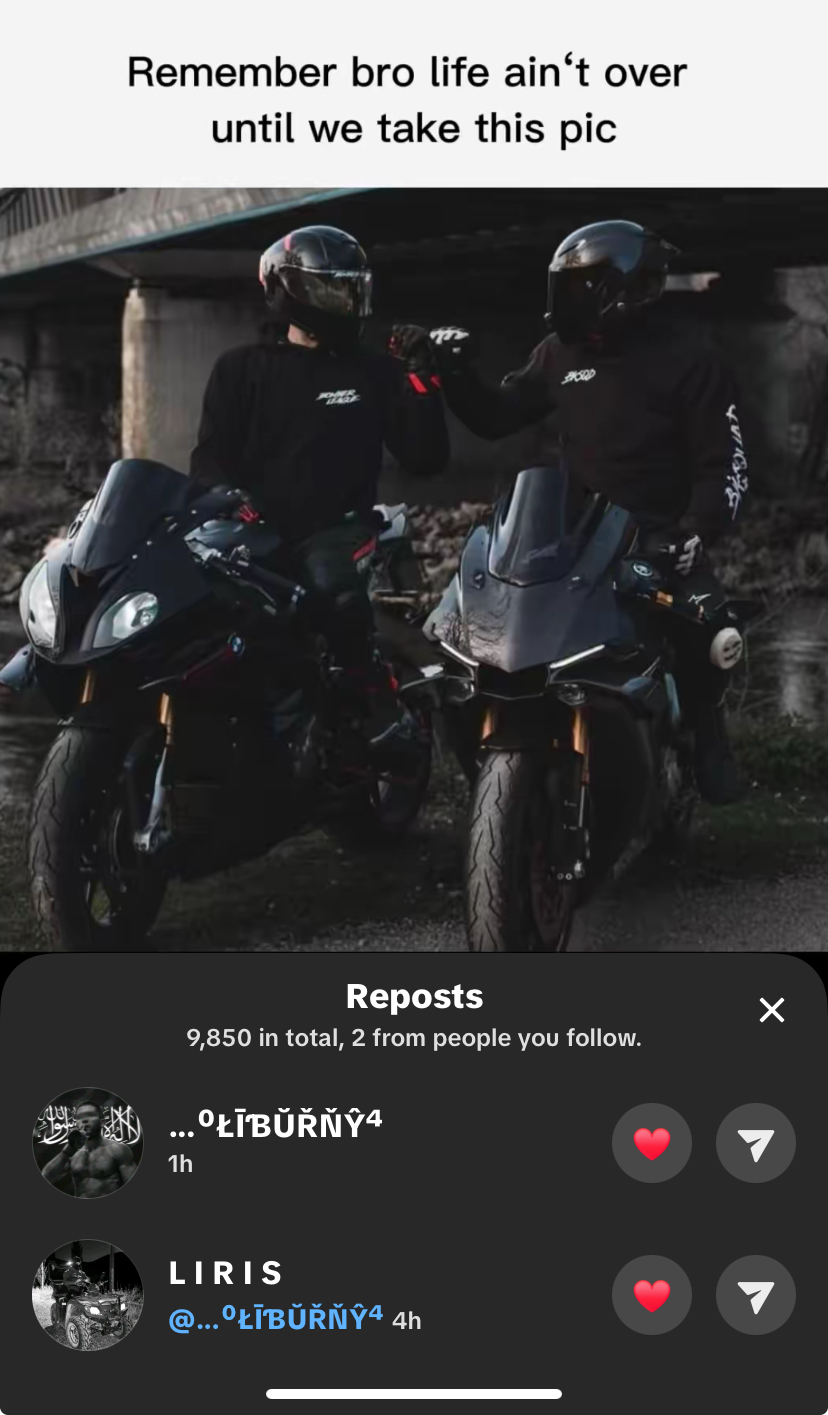The height and width of the screenshot is (1415, 828).
Task: Tap the send icon in the LIRIS row
Action: pos(755,1295)
